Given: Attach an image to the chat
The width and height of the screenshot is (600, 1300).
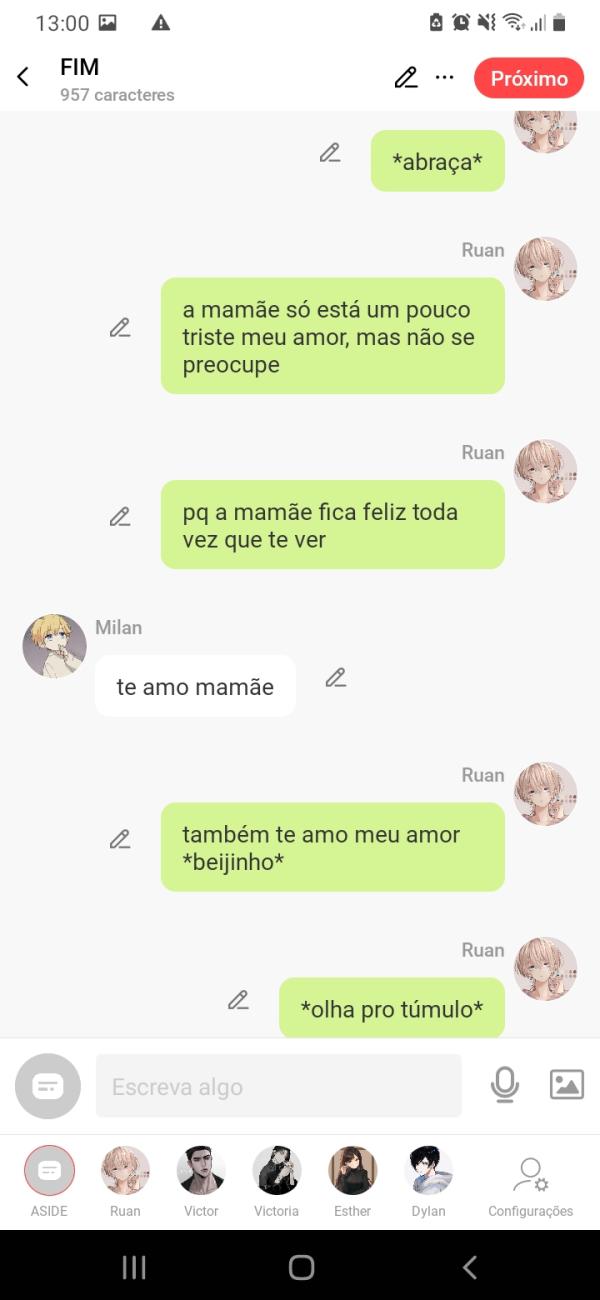Looking at the screenshot, I should click(566, 1085).
